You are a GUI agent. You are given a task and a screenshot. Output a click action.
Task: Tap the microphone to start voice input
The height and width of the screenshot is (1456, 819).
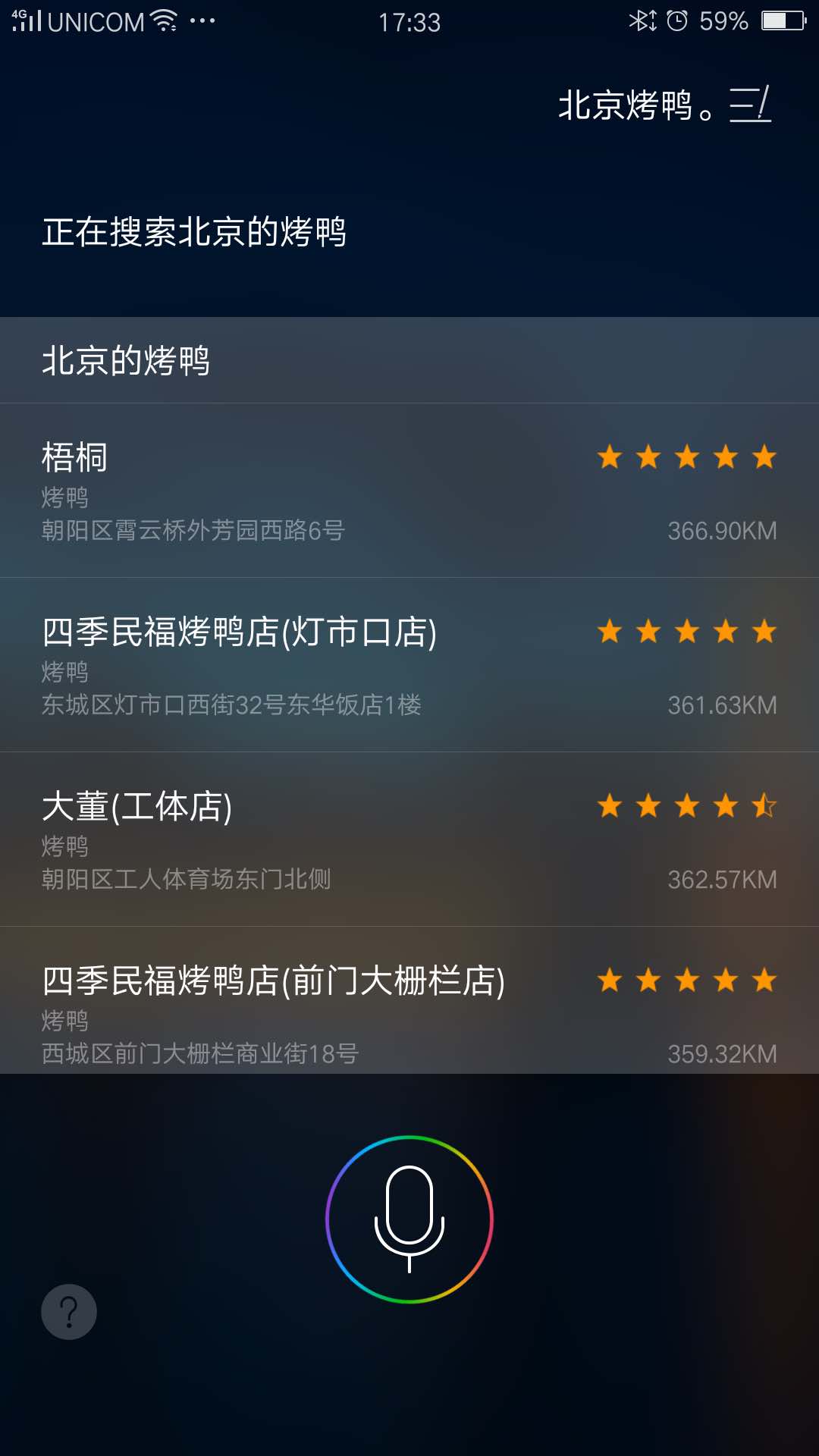tap(409, 1219)
